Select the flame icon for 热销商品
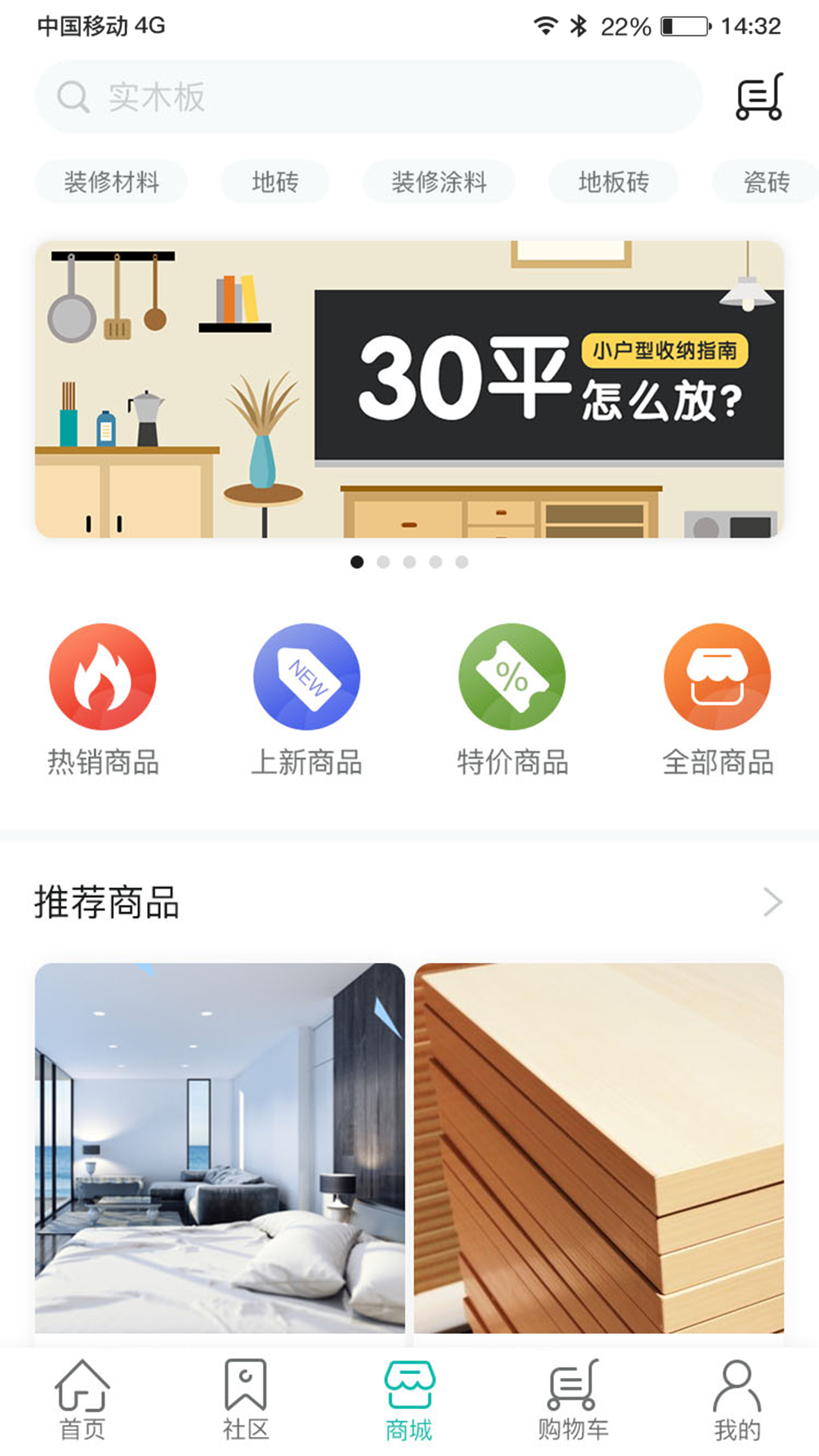The height and width of the screenshot is (1456, 819). click(x=103, y=676)
